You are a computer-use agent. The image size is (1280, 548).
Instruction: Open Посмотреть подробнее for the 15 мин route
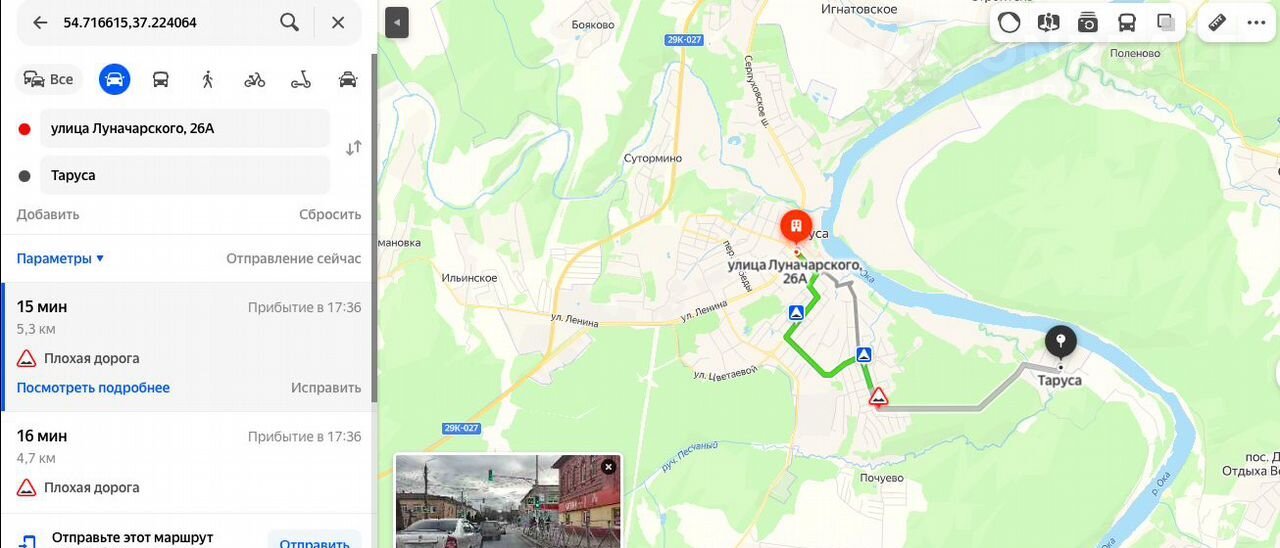point(93,387)
